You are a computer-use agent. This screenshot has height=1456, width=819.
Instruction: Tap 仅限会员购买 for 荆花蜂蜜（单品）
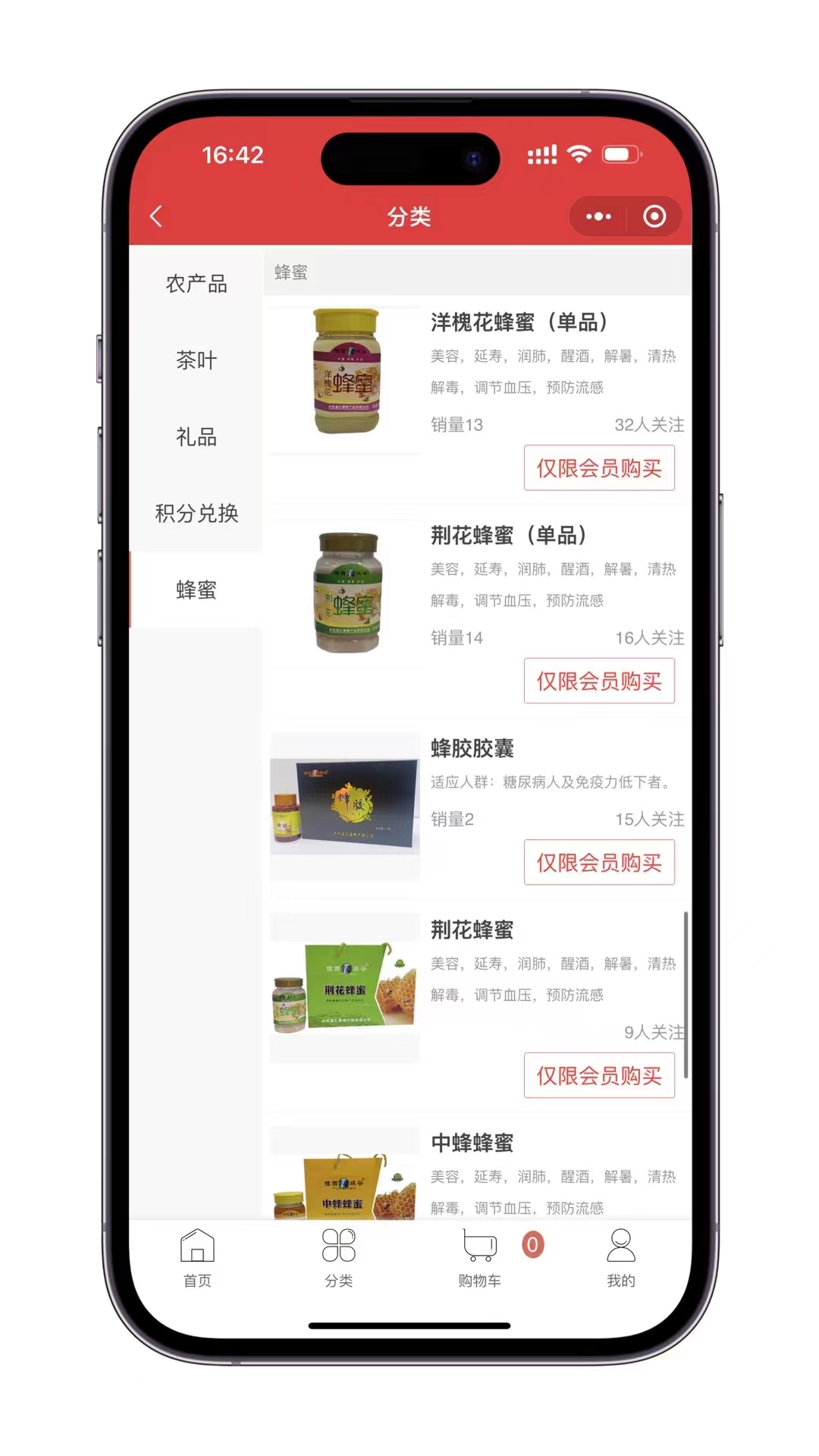(x=598, y=681)
